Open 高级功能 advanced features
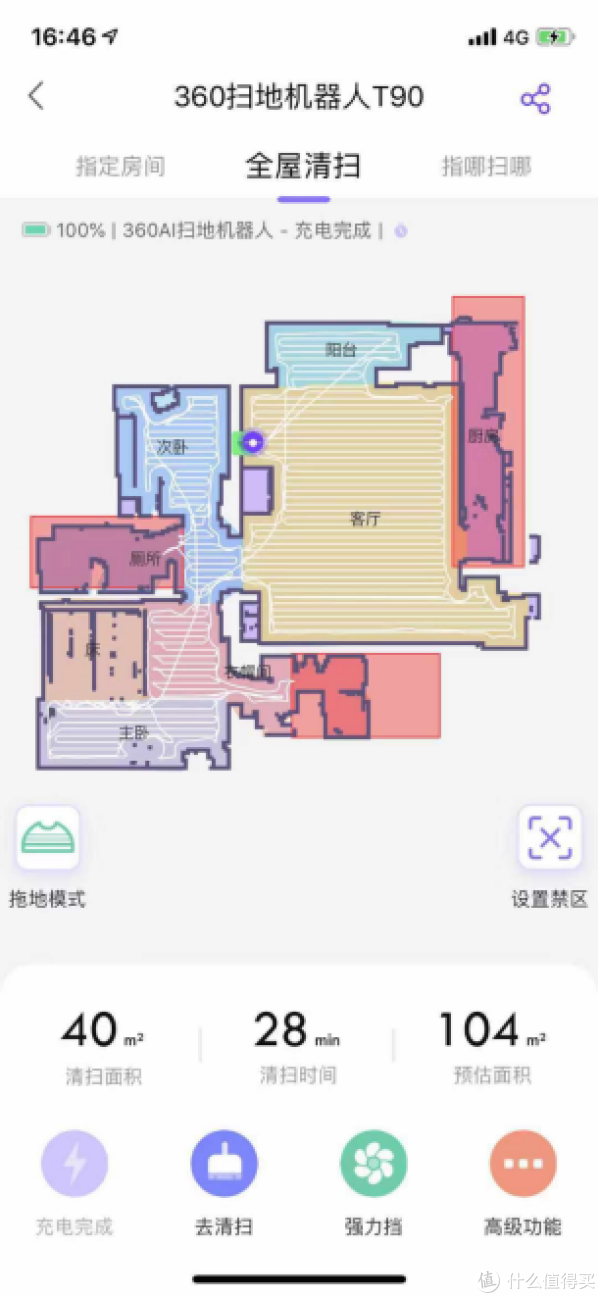This screenshot has width=600, height=1298. pos(523,1164)
